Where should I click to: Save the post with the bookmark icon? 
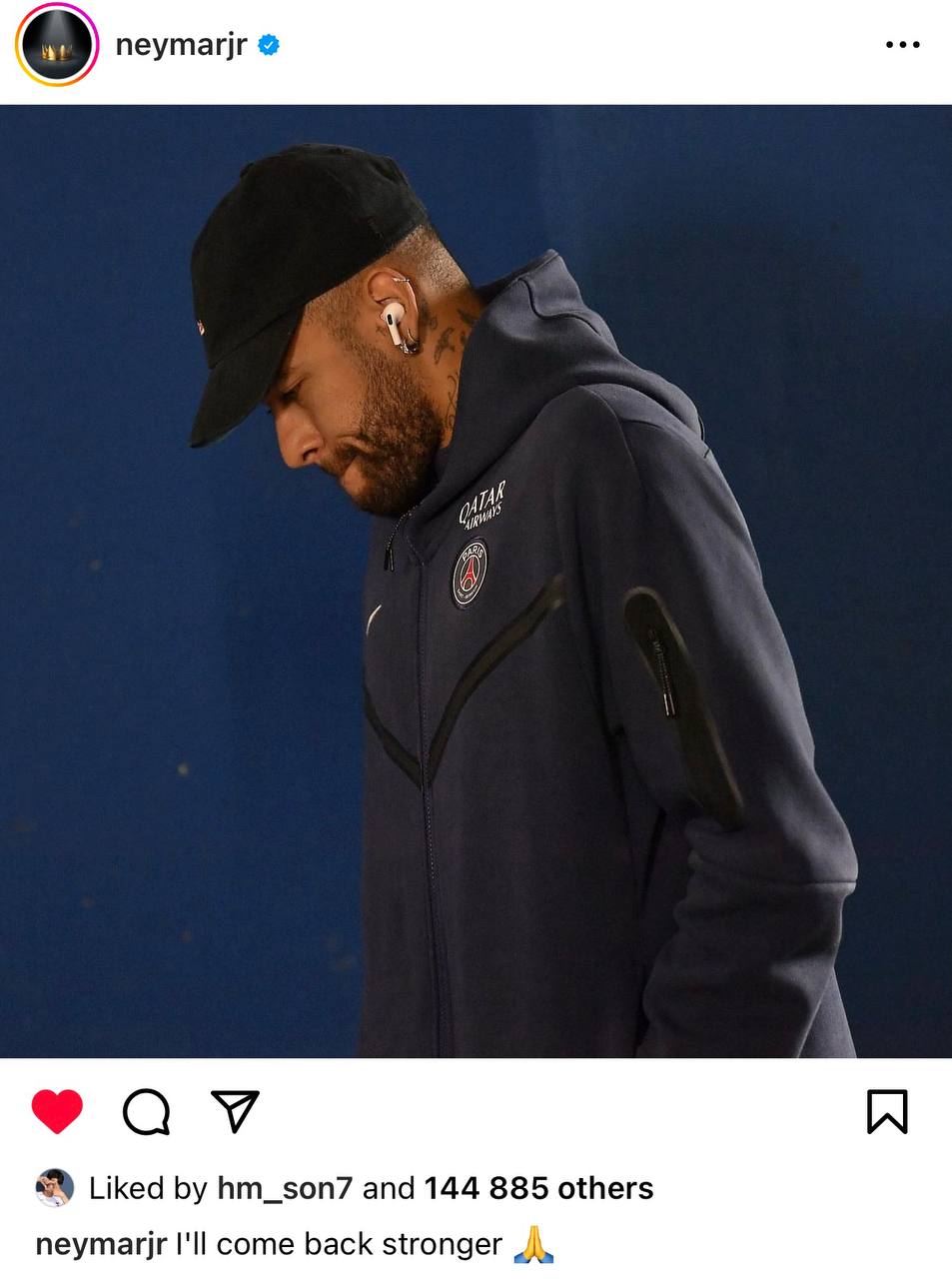(x=886, y=1111)
